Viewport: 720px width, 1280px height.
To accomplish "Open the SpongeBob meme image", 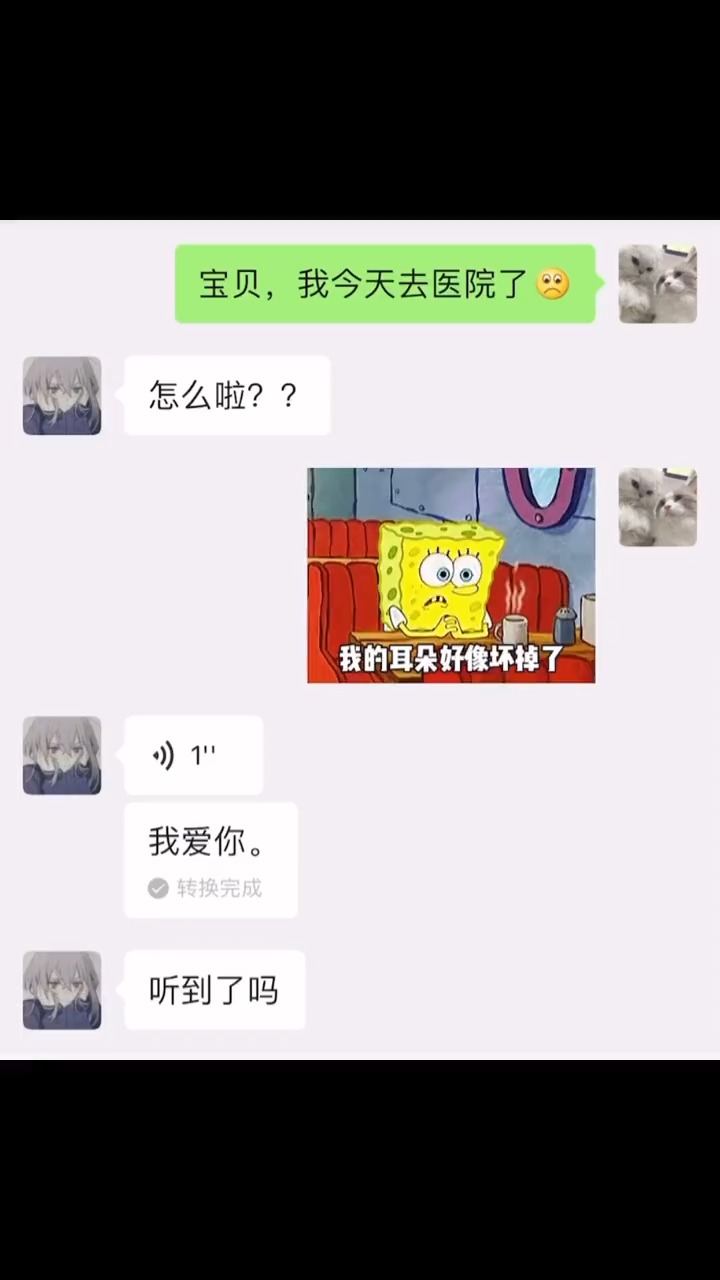I will (x=451, y=575).
